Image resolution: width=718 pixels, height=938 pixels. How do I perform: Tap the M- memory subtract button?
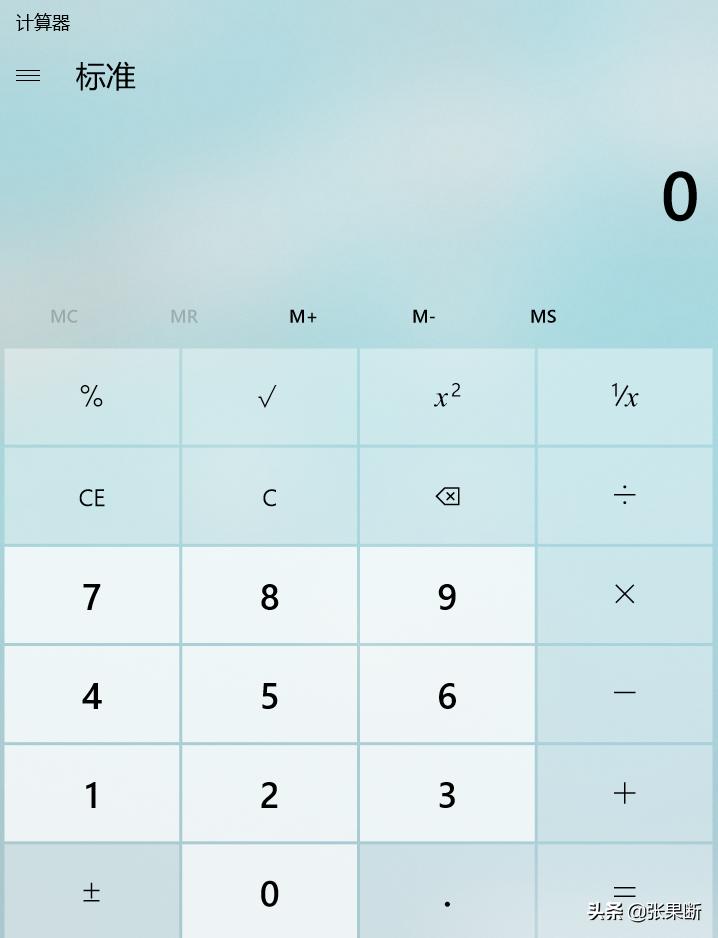[424, 317]
